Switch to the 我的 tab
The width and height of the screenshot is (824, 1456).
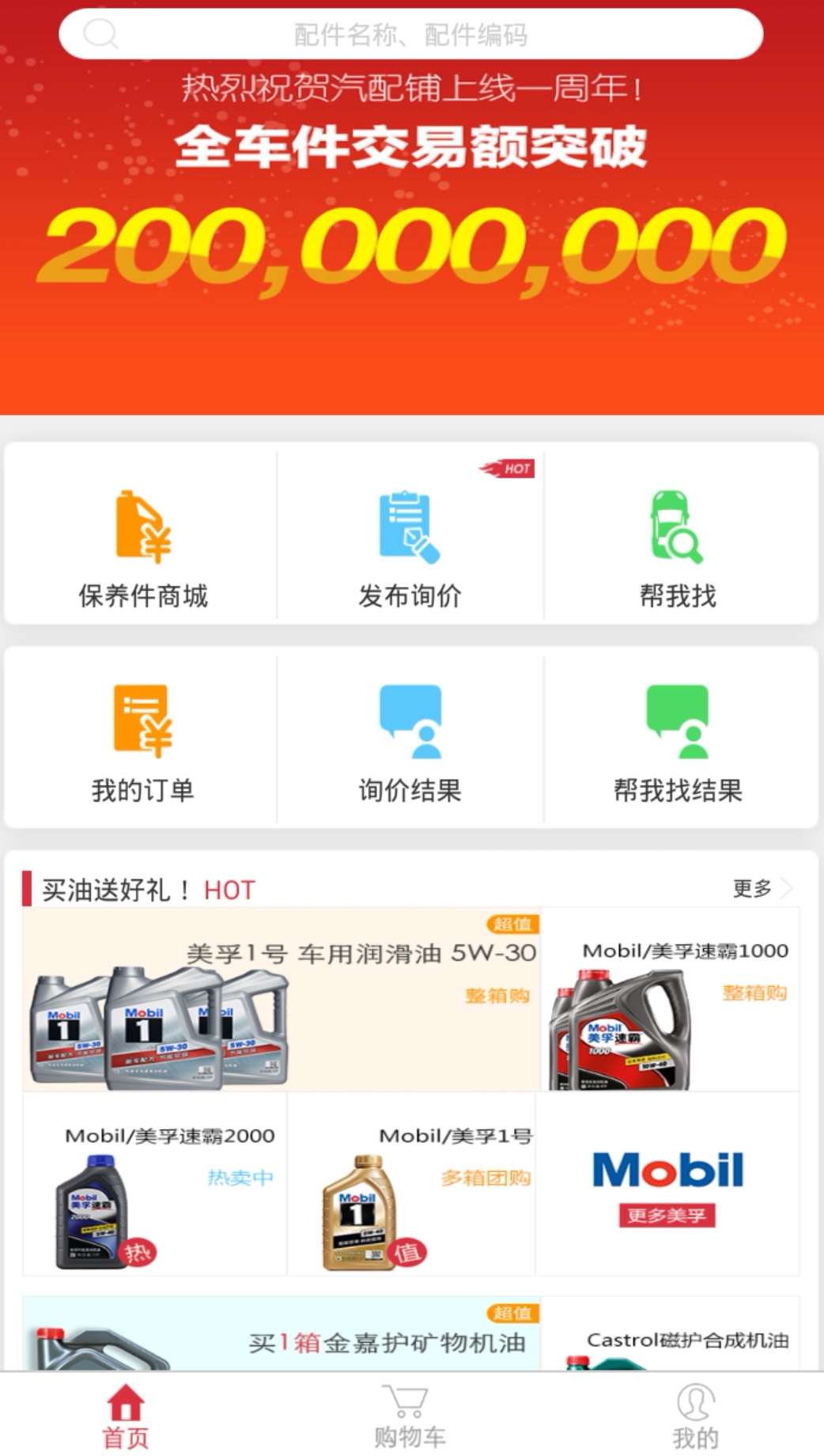pos(695,1416)
